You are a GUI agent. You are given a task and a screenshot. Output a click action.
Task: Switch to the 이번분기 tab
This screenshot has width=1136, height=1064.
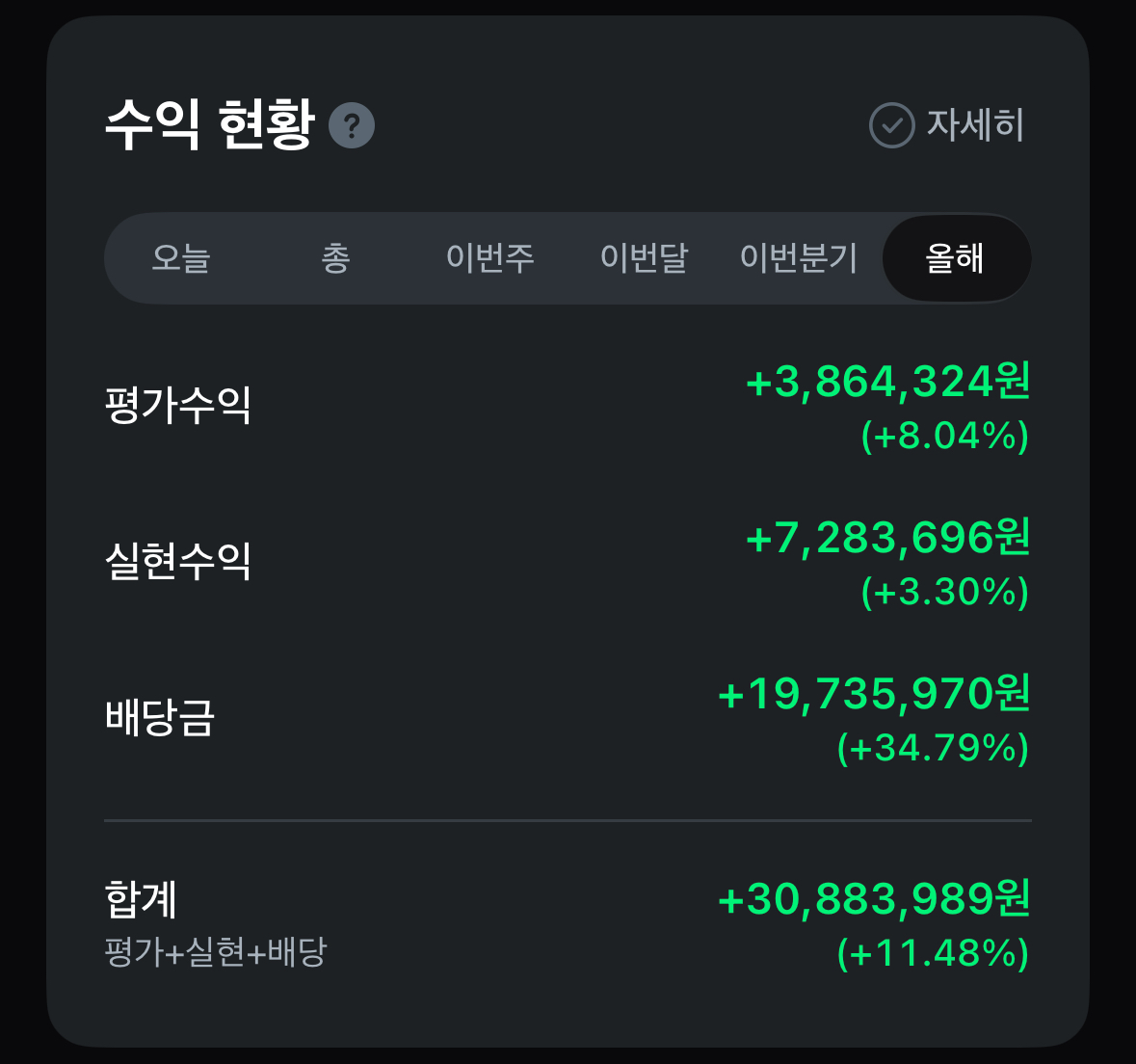pos(798,258)
